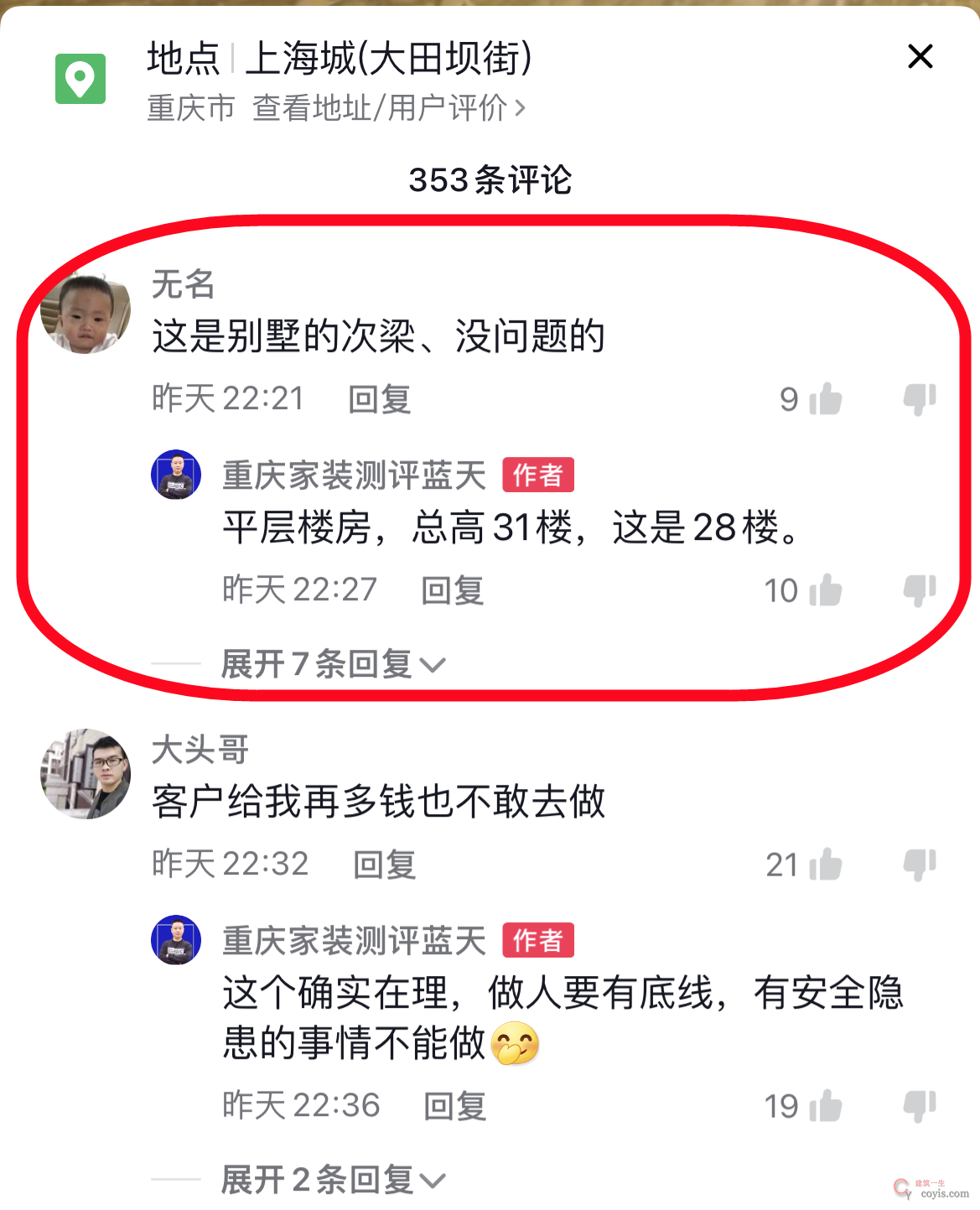Screen dimensions: 980x1210
Task: Open 无名's profile avatar
Action: [x=86, y=311]
